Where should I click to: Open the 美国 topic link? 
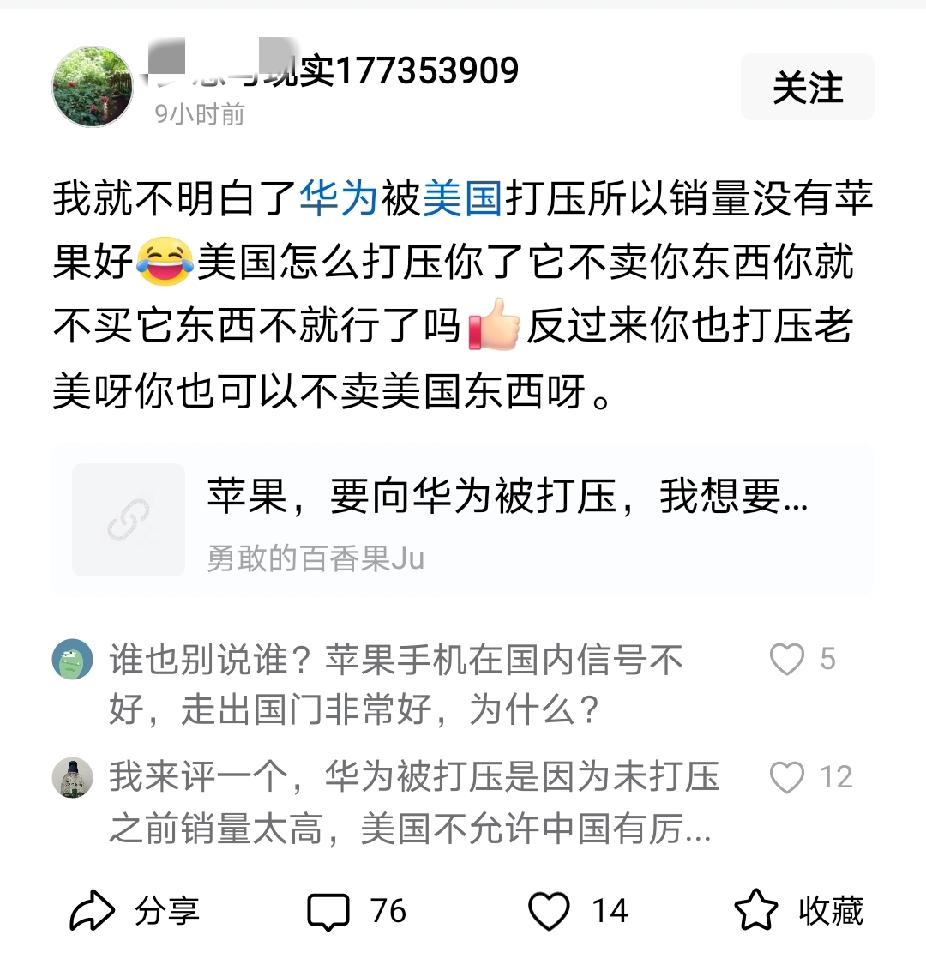tap(463, 198)
